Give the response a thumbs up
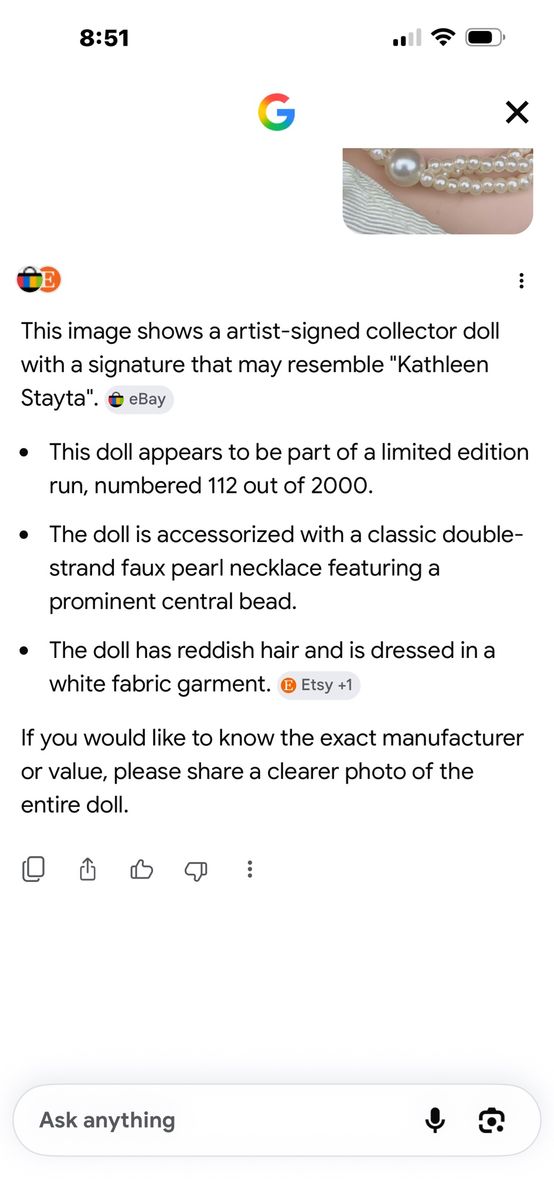The width and height of the screenshot is (554, 1200). point(142,869)
